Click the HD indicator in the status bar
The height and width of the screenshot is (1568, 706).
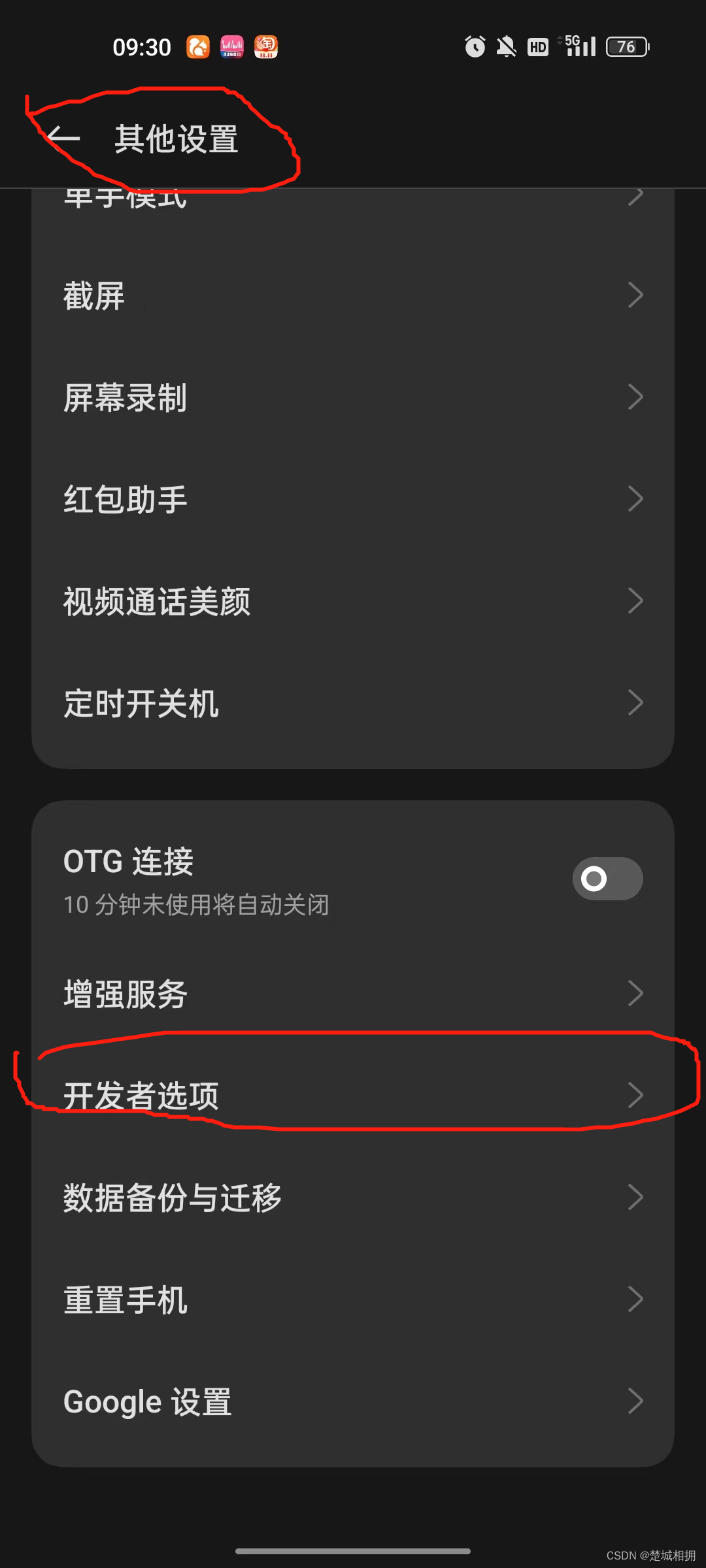(537, 46)
